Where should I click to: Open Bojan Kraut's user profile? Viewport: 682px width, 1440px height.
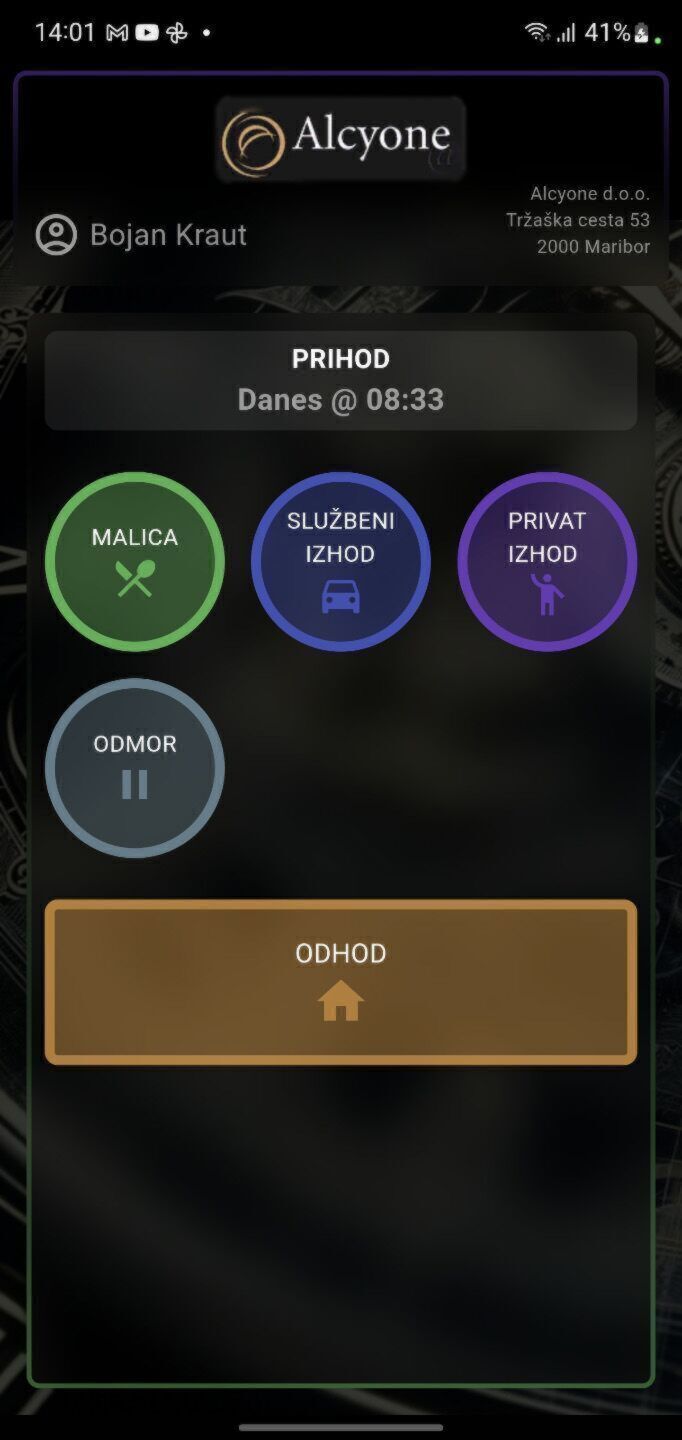(141, 235)
